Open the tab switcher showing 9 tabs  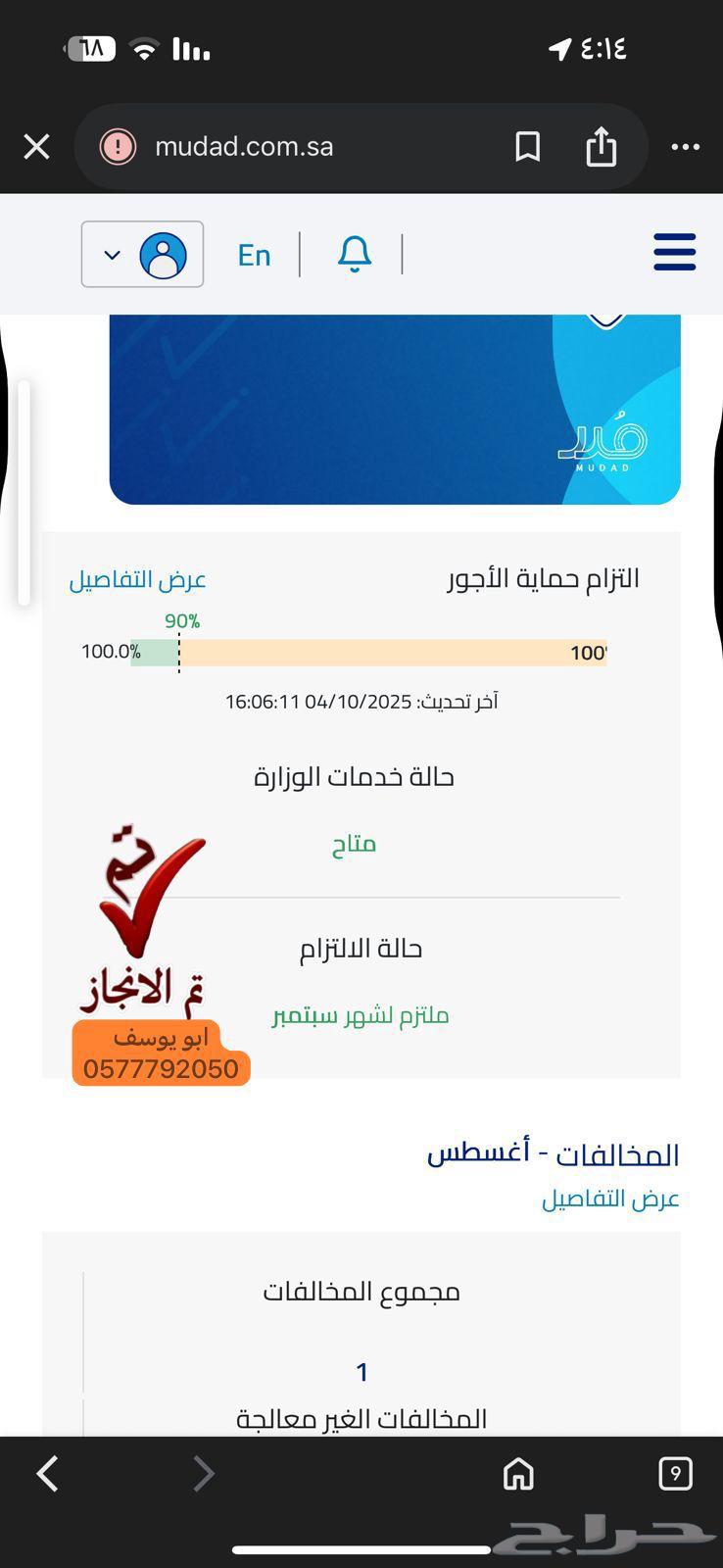click(675, 1473)
